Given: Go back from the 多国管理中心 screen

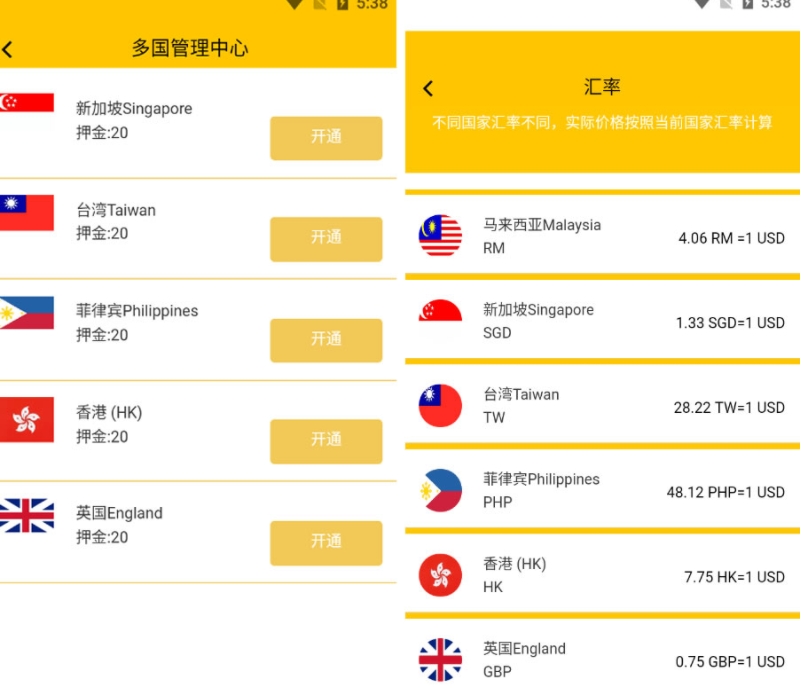Looking at the screenshot, I should pos(8,49).
